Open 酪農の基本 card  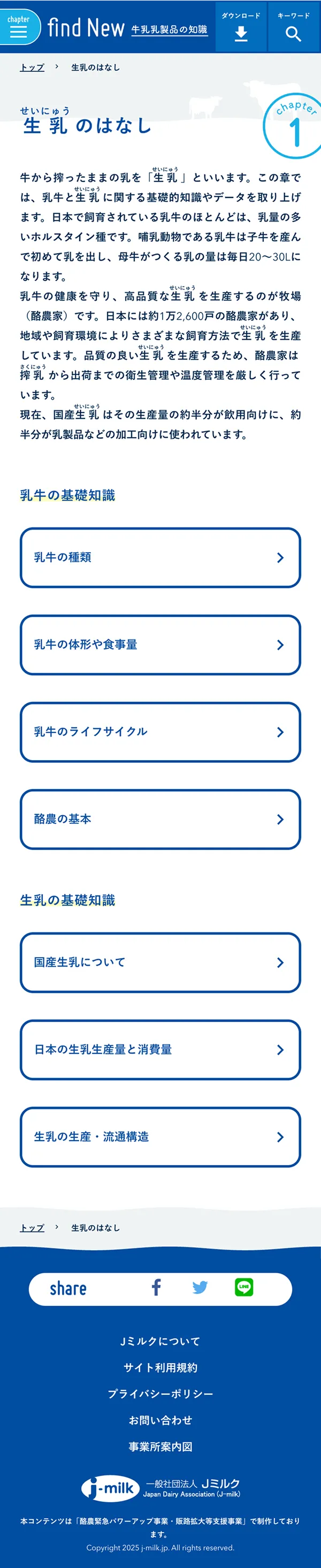[160, 819]
